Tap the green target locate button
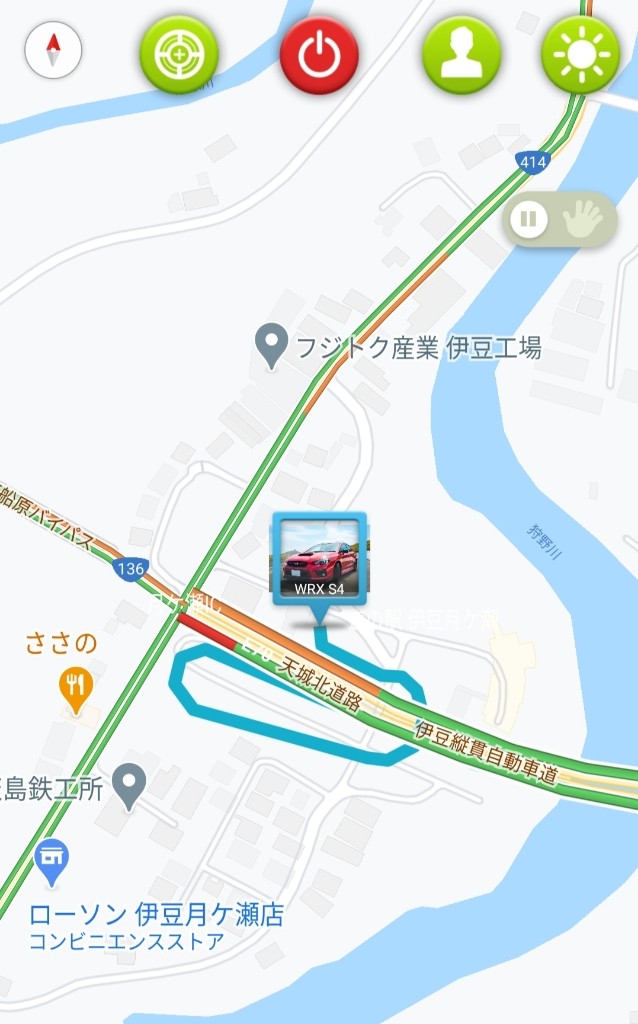This screenshot has height=1024, width=638. pos(179,55)
